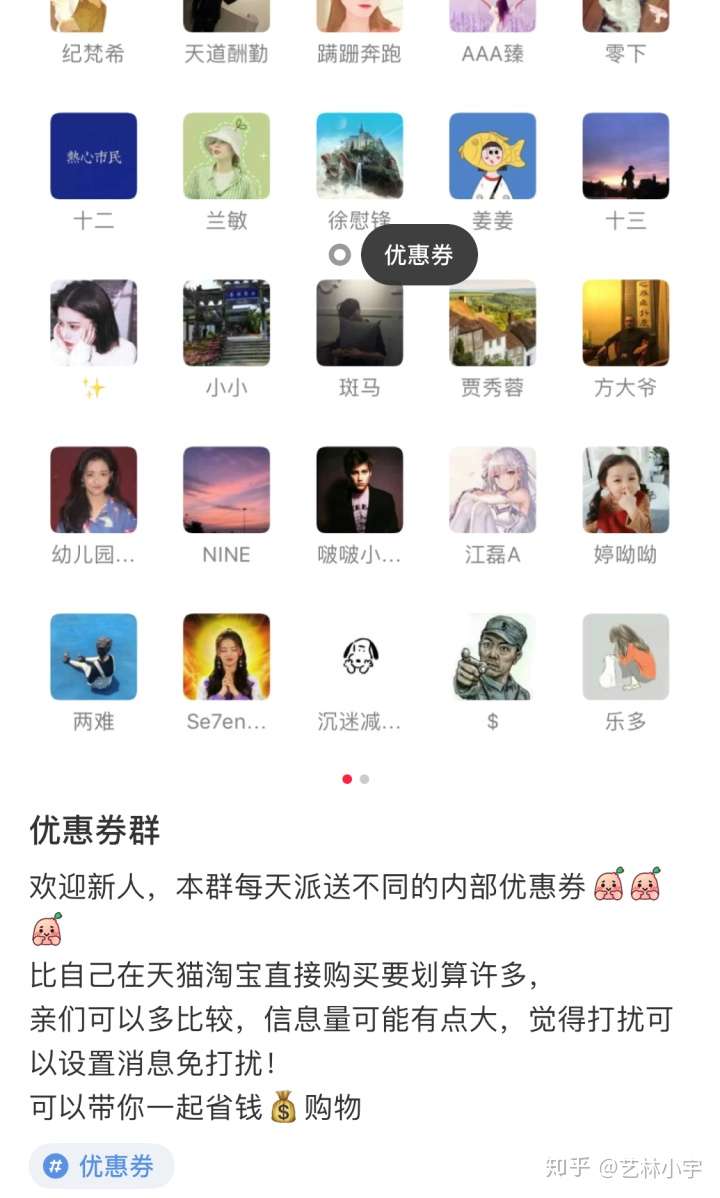Viewport: 720px width, 1198px height.
Task: Open the 幼儿园 member profile
Action: [94, 490]
